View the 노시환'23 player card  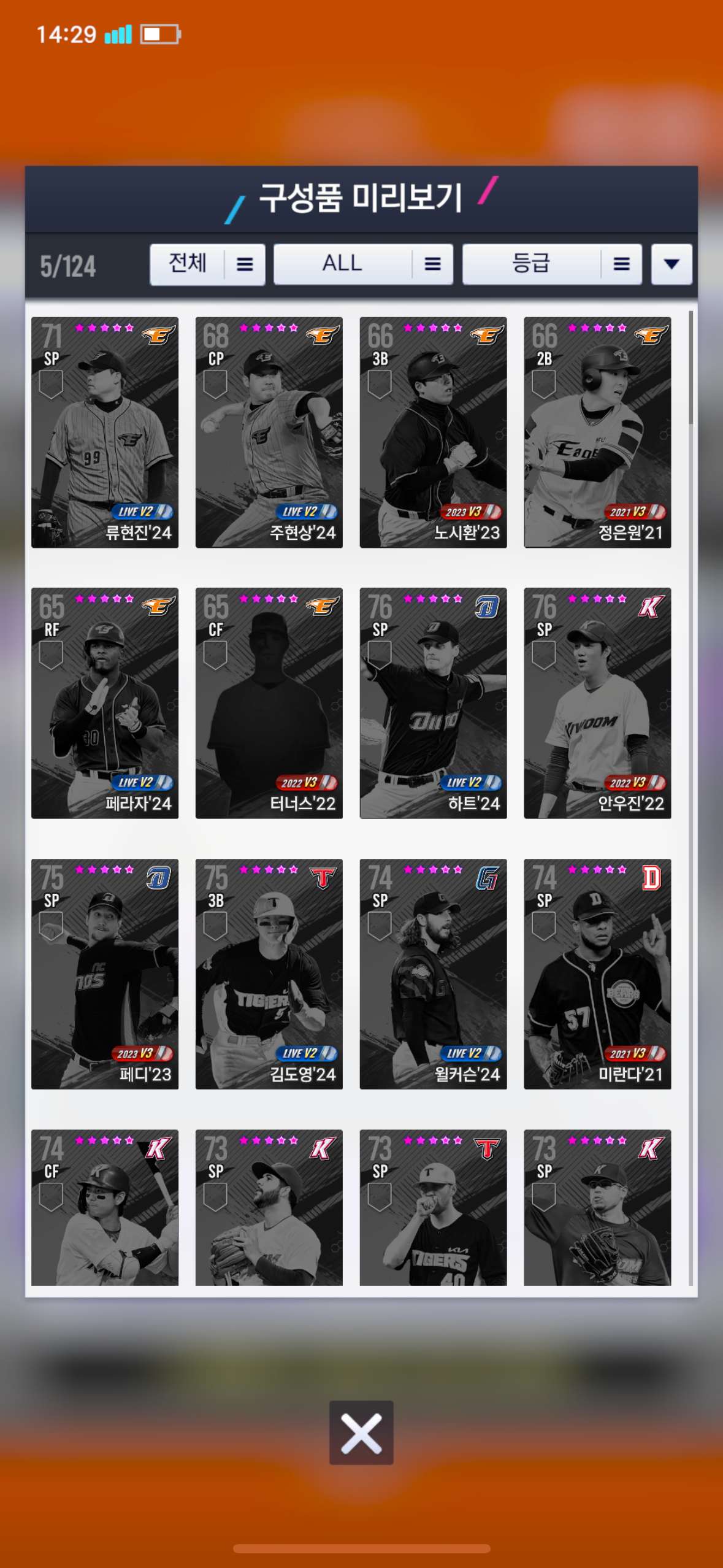[x=433, y=432]
